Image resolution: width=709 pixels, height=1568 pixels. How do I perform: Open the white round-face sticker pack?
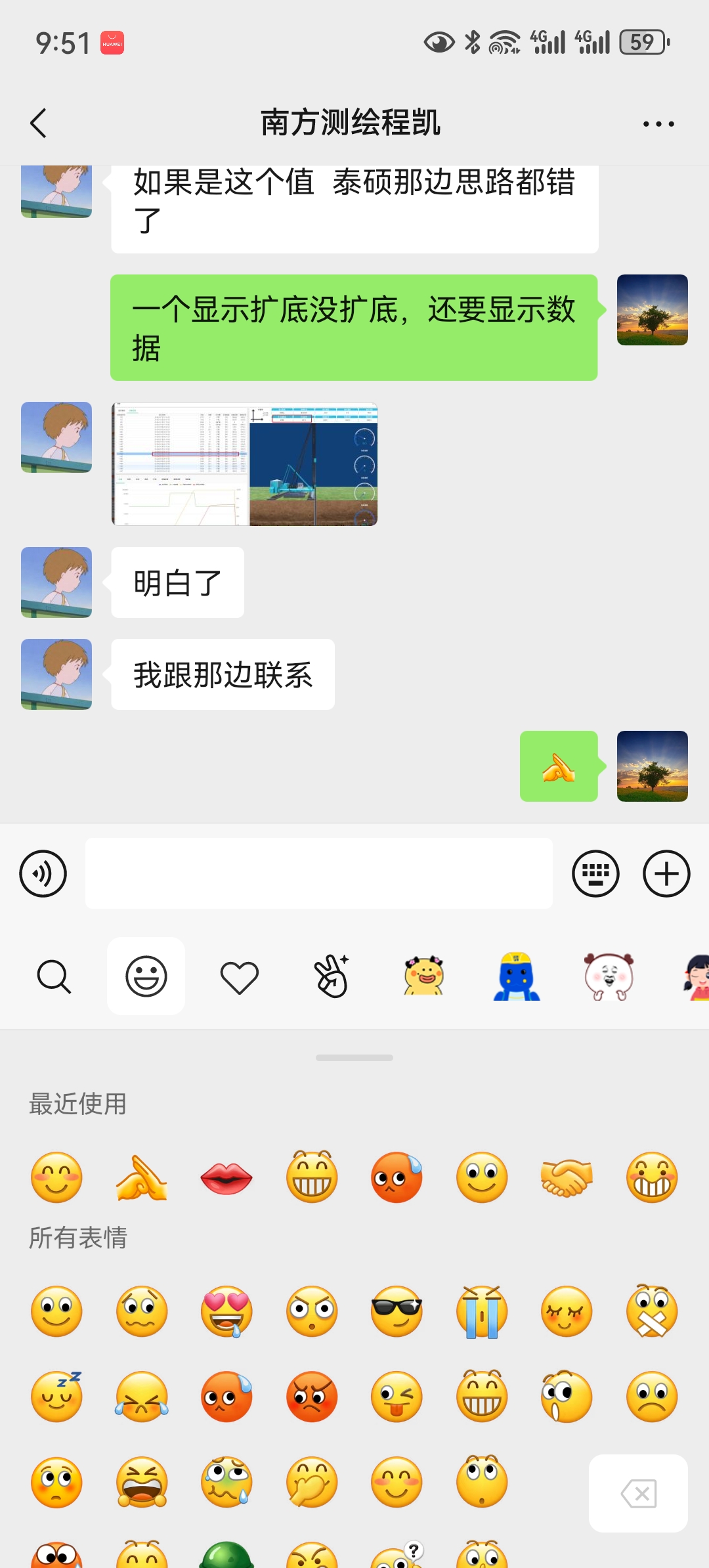(609, 976)
